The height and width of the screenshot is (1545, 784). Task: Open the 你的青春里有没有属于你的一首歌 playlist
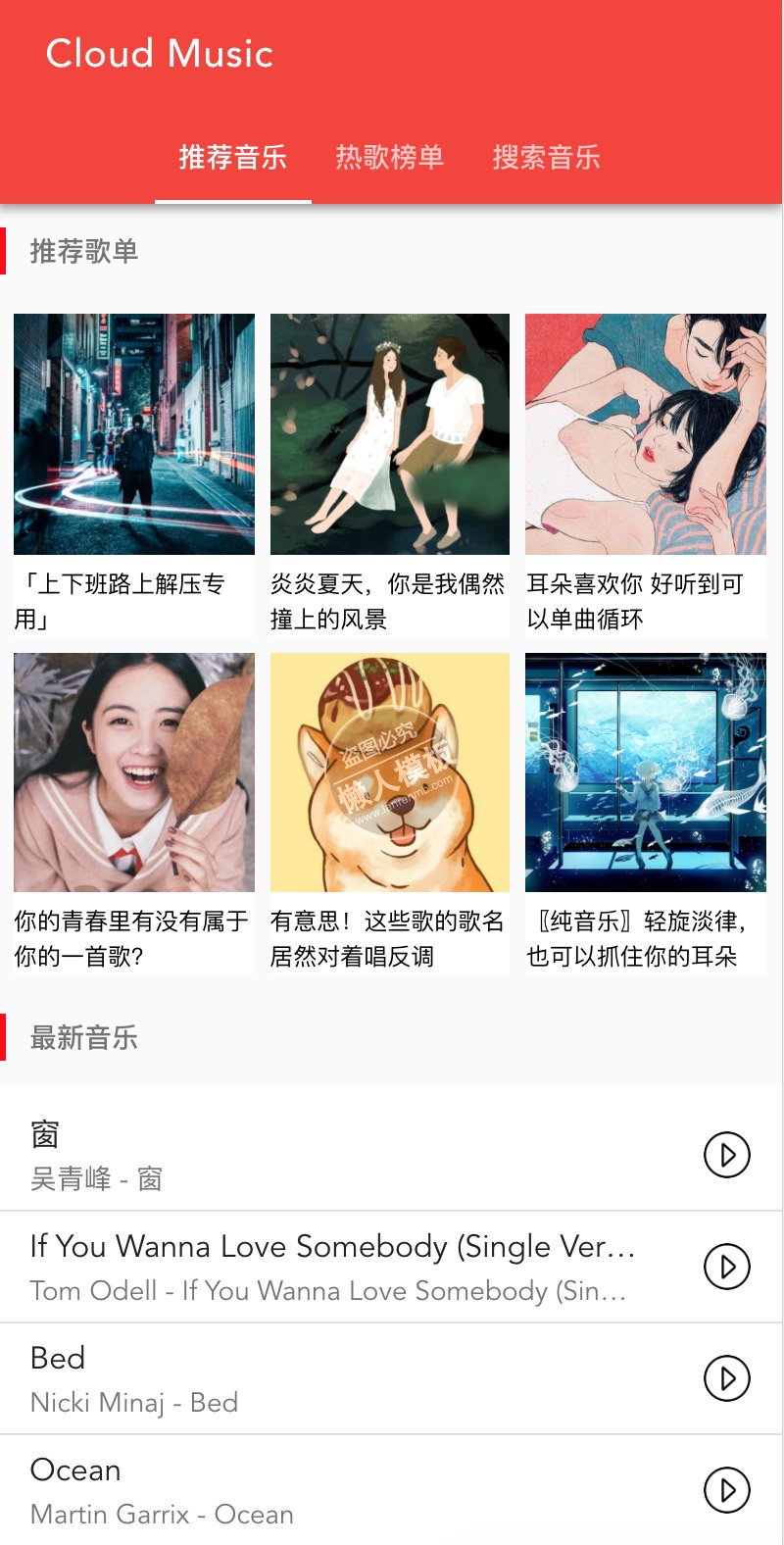pos(134,772)
